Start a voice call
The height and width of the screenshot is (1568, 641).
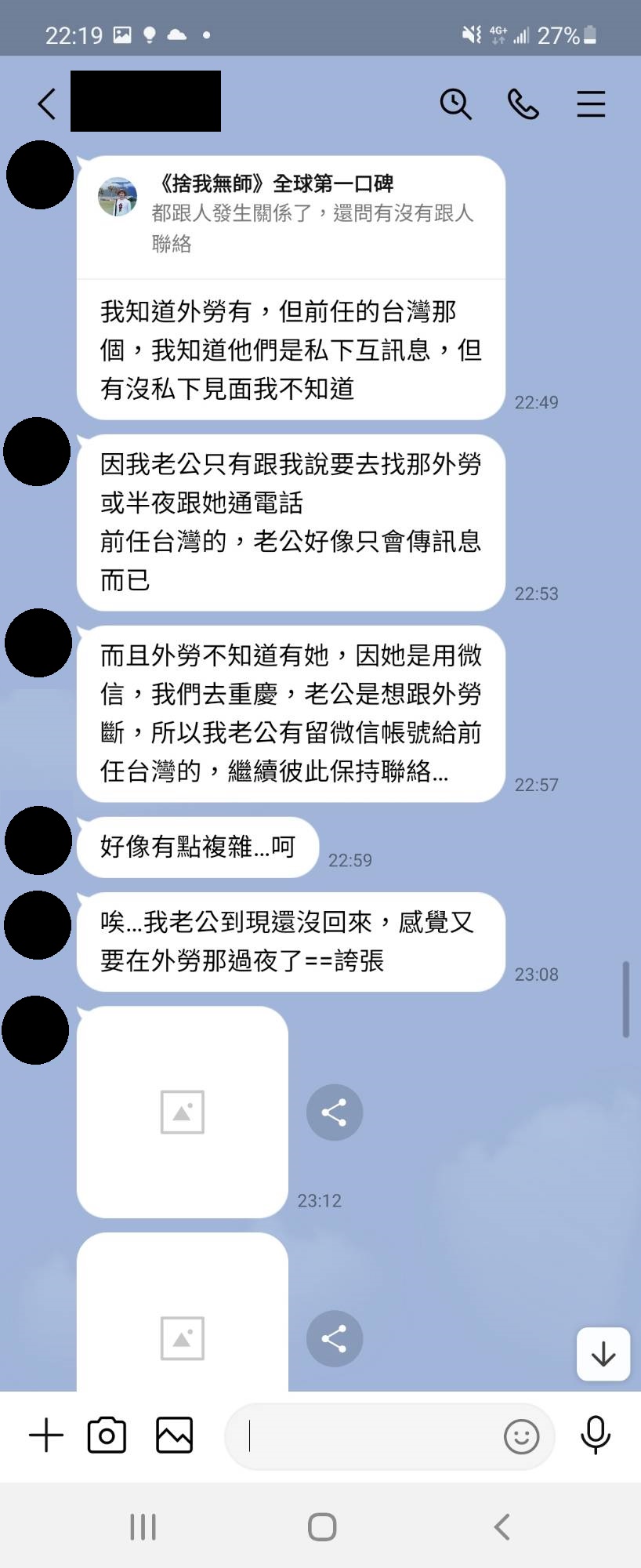click(x=523, y=103)
